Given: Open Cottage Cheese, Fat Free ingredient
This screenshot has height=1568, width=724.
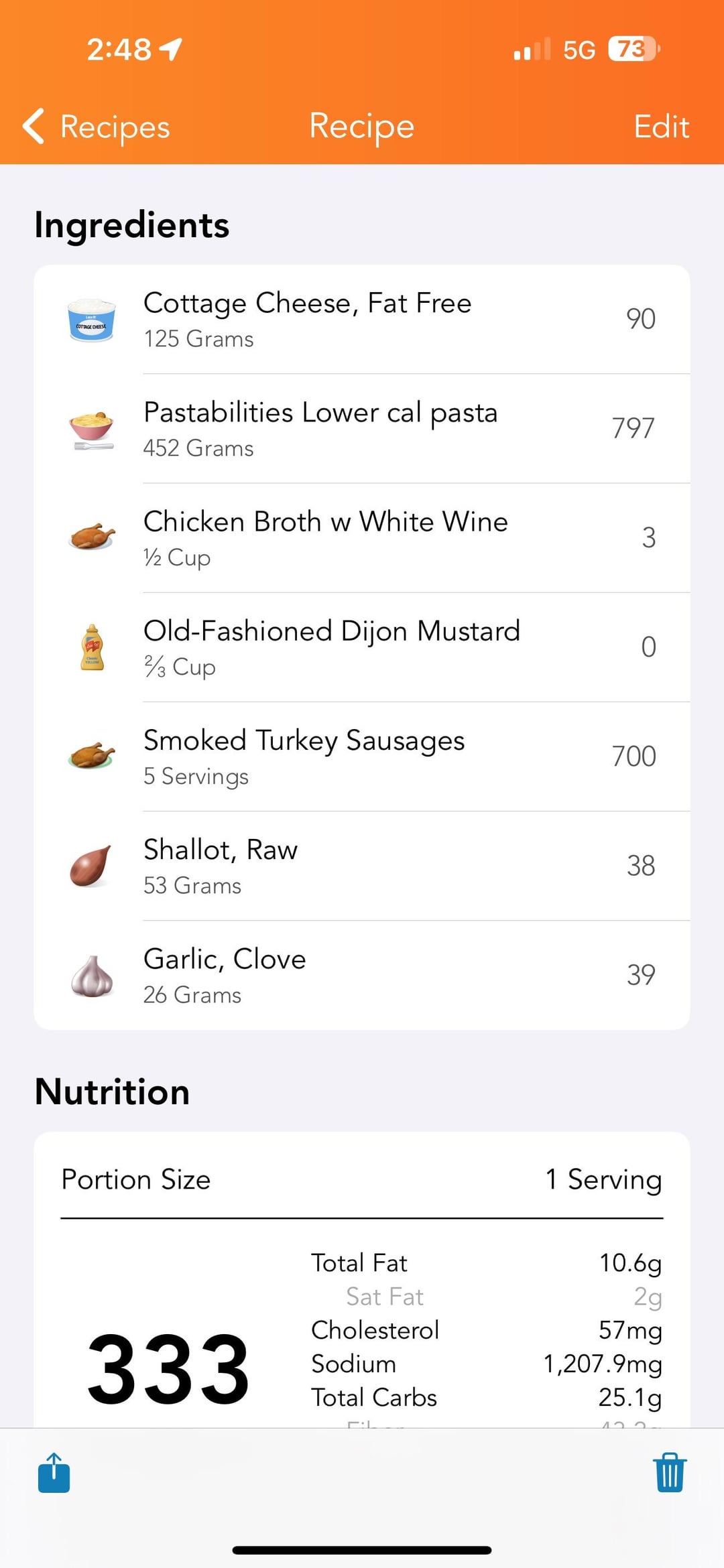Looking at the screenshot, I should click(362, 320).
